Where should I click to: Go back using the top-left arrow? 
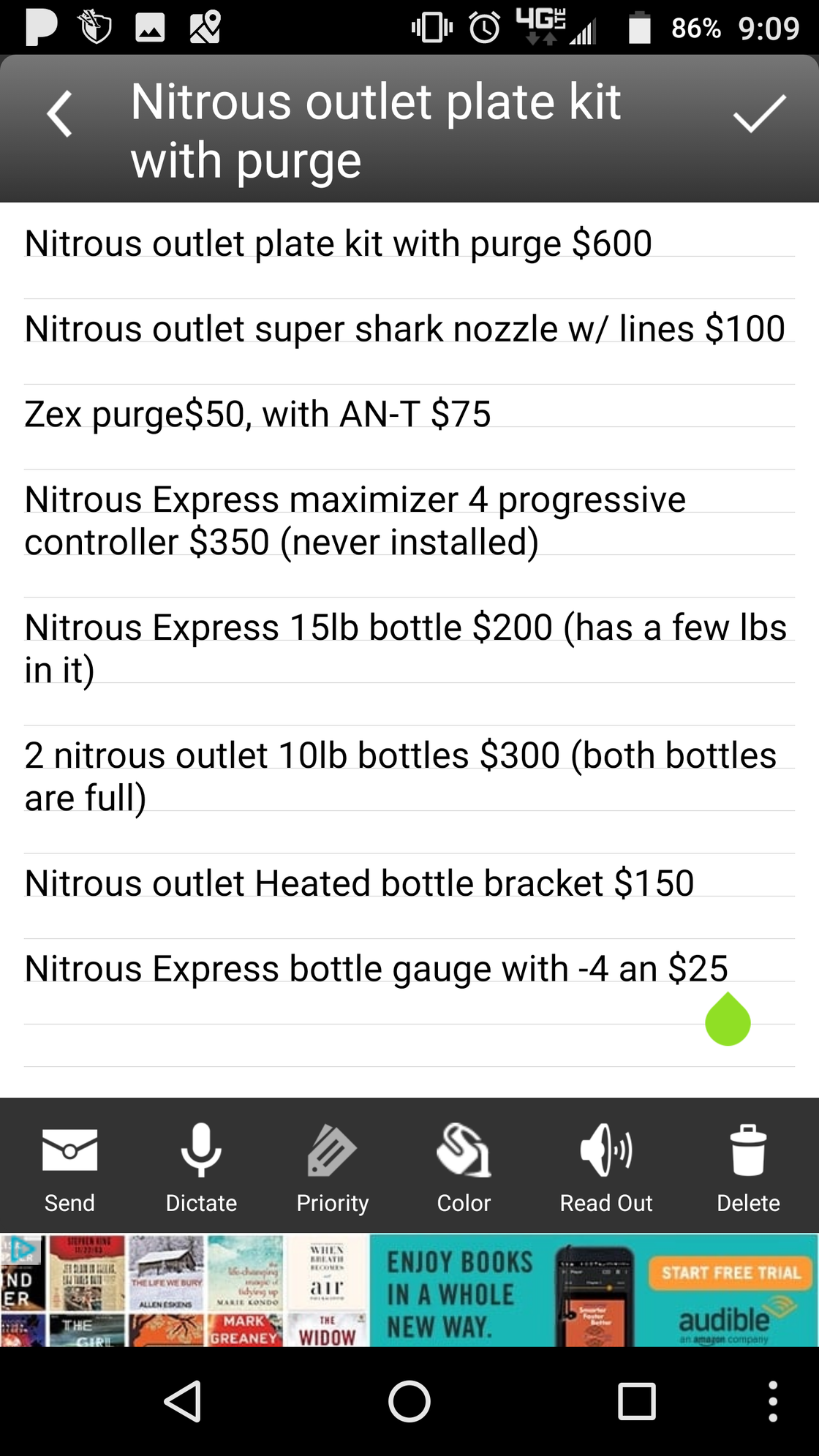click(x=59, y=114)
